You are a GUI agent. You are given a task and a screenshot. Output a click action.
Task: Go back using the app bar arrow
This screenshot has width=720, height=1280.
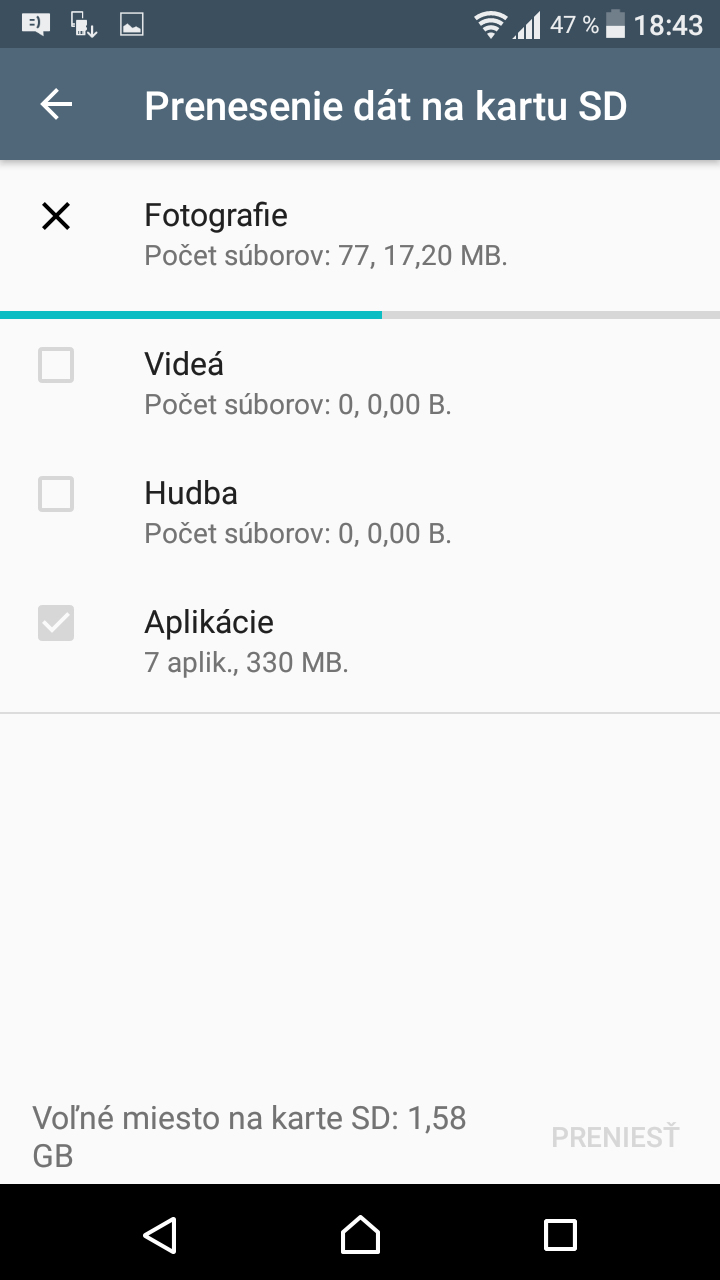[56, 104]
